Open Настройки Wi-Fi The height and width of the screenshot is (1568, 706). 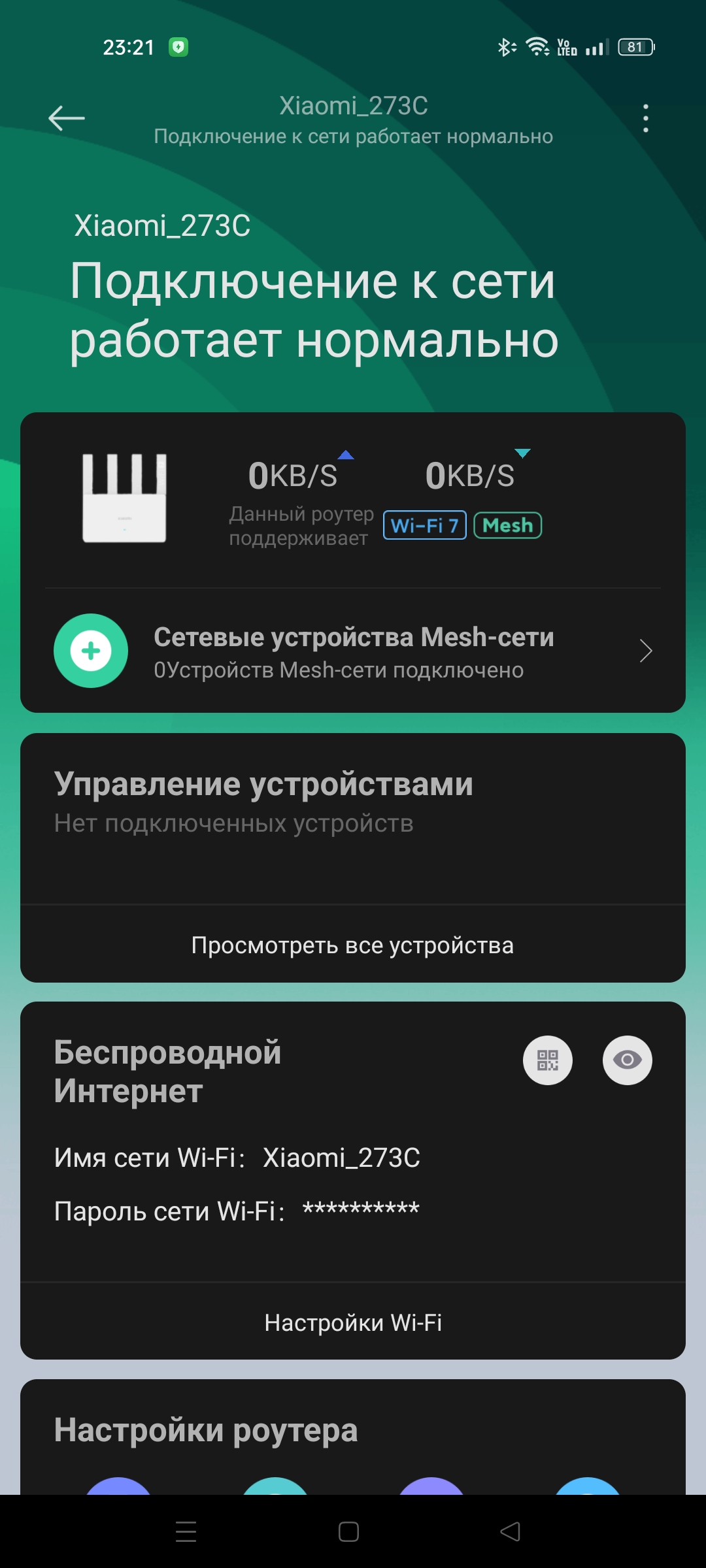tap(353, 1323)
